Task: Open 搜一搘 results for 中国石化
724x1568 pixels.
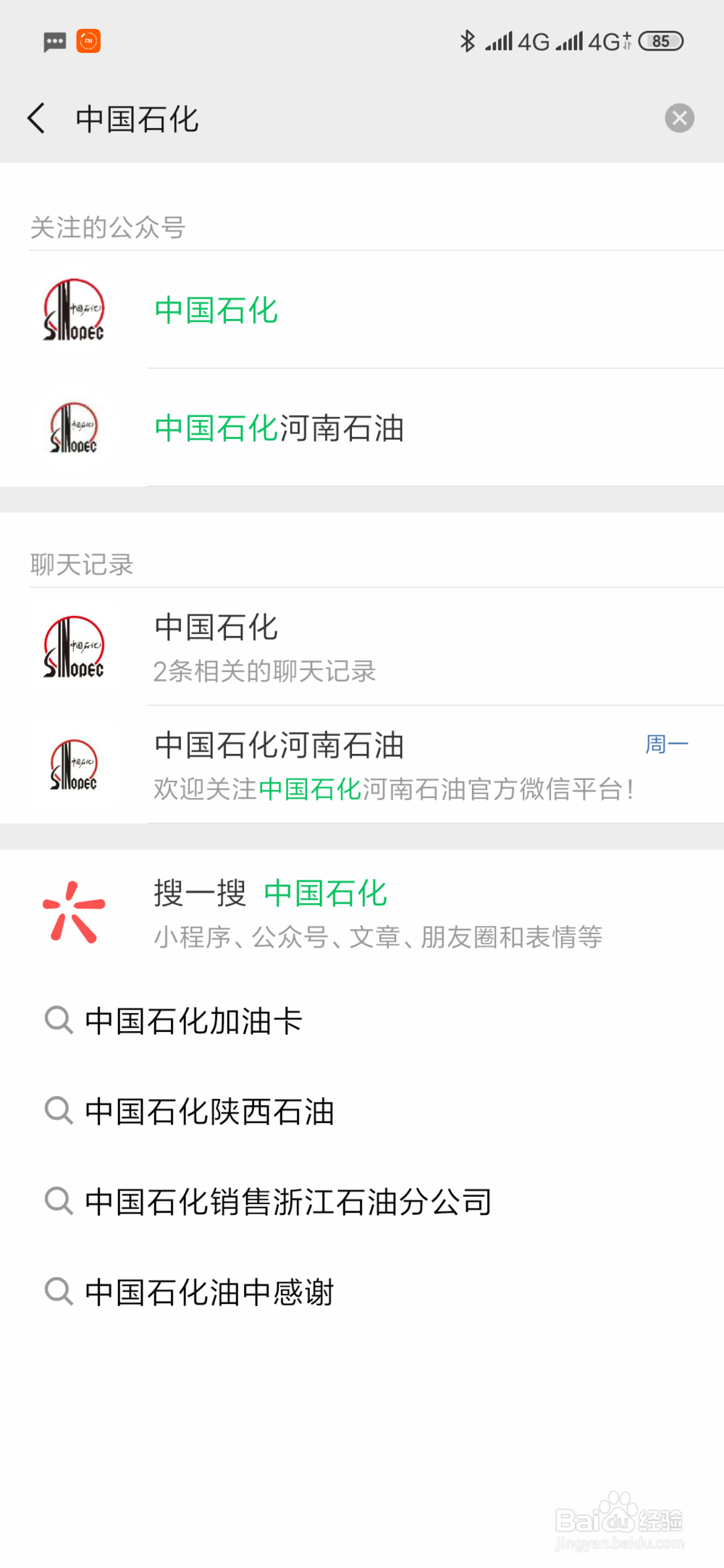Action: pyautogui.click(x=362, y=913)
